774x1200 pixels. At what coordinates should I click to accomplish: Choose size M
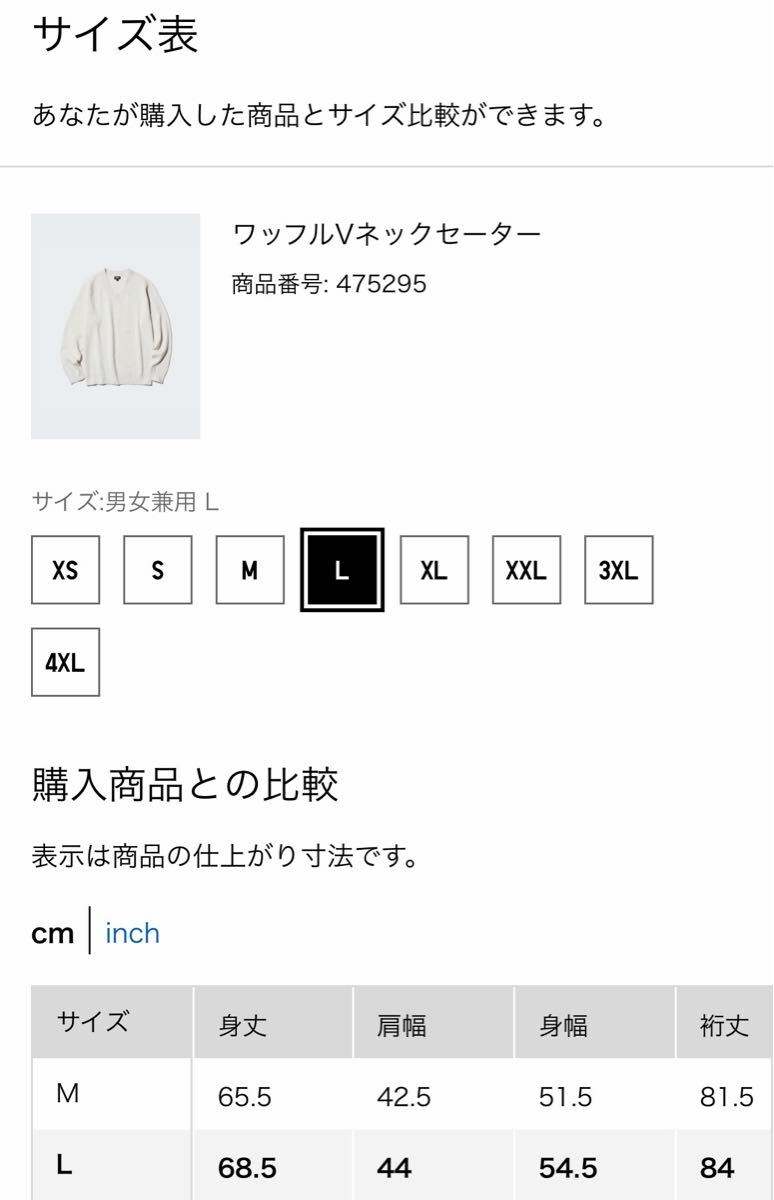pos(250,570)
